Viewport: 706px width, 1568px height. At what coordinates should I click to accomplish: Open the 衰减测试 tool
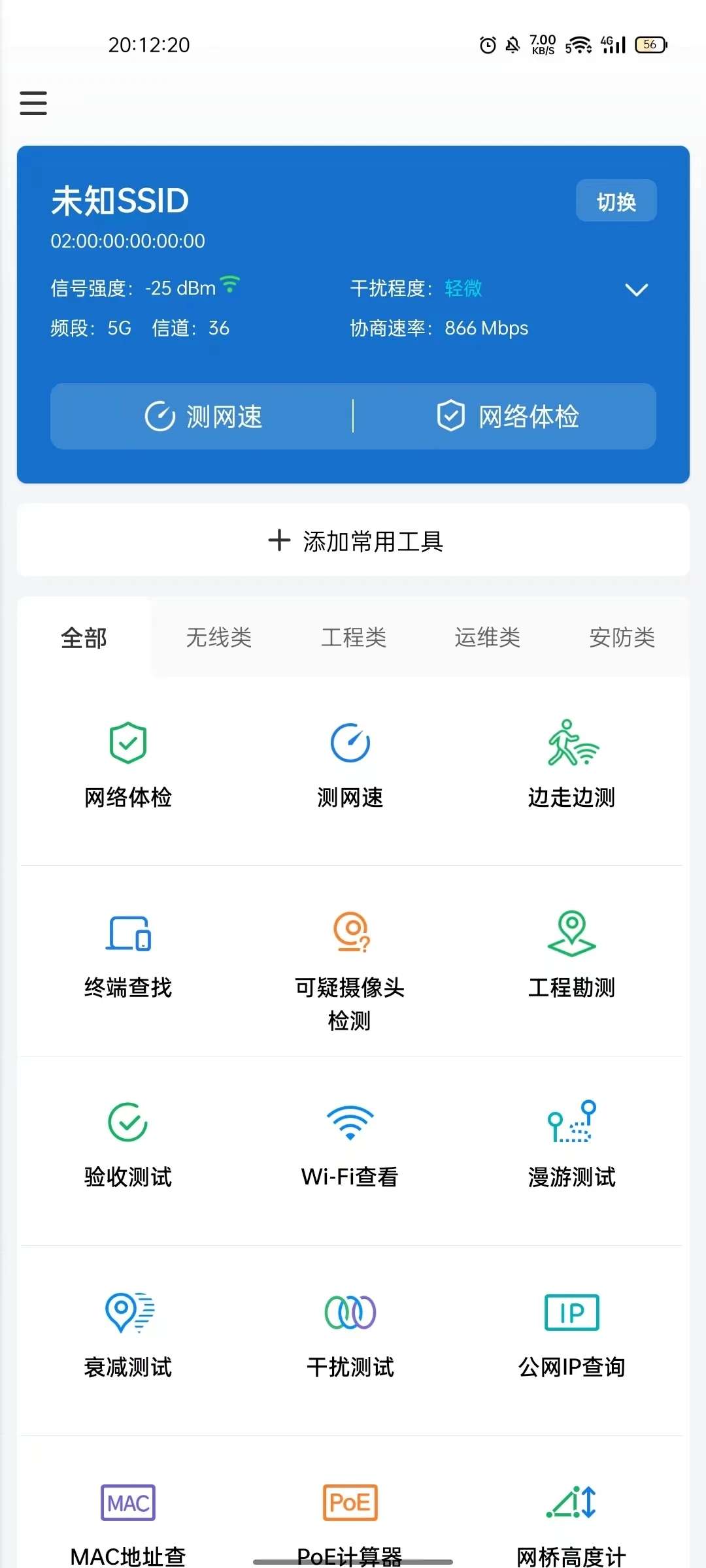click(128, 1333)
